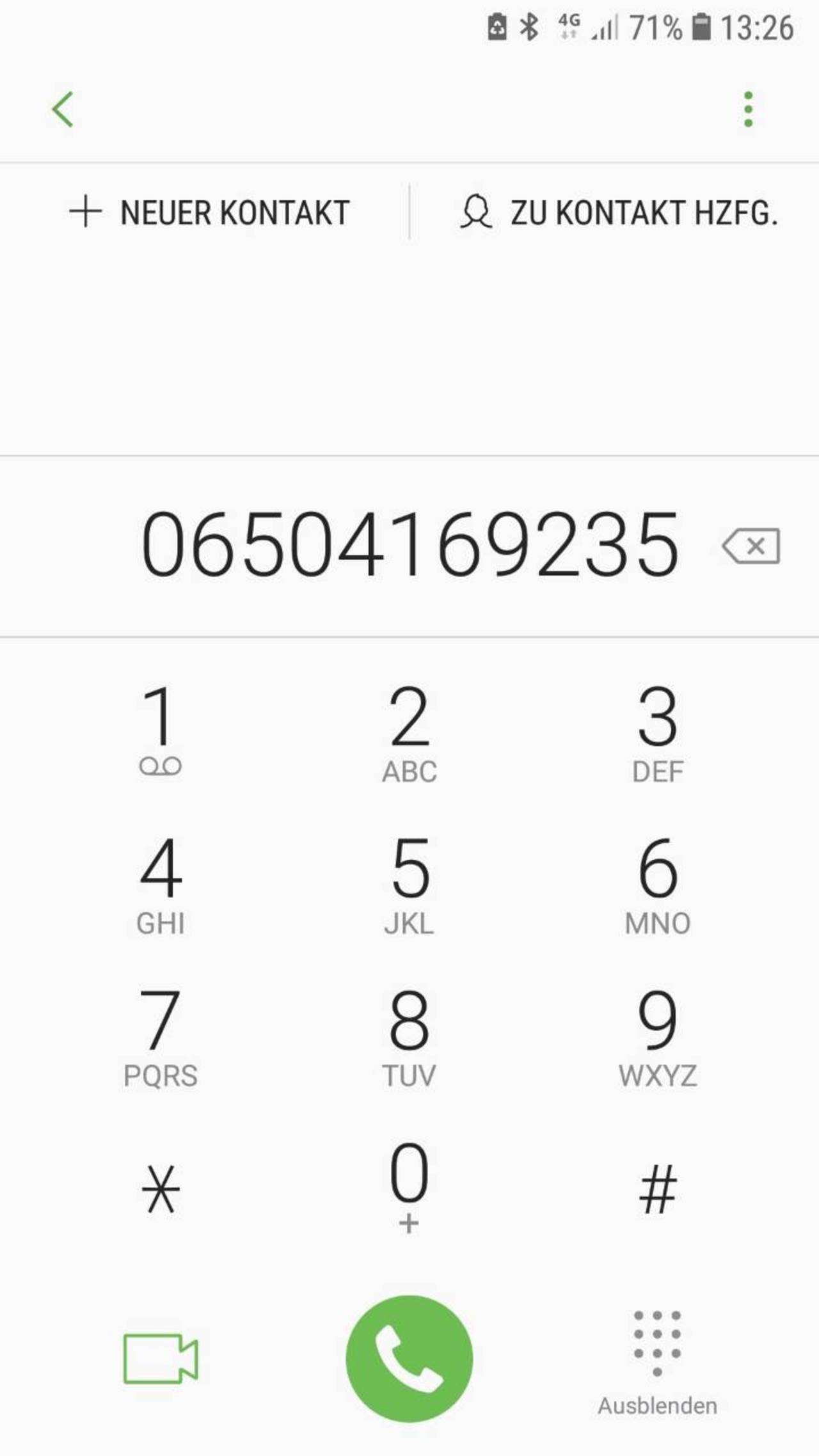819x1456 pixels.
Task: Dial digit 1 on keypad
Action: click(x=160, y=731)
